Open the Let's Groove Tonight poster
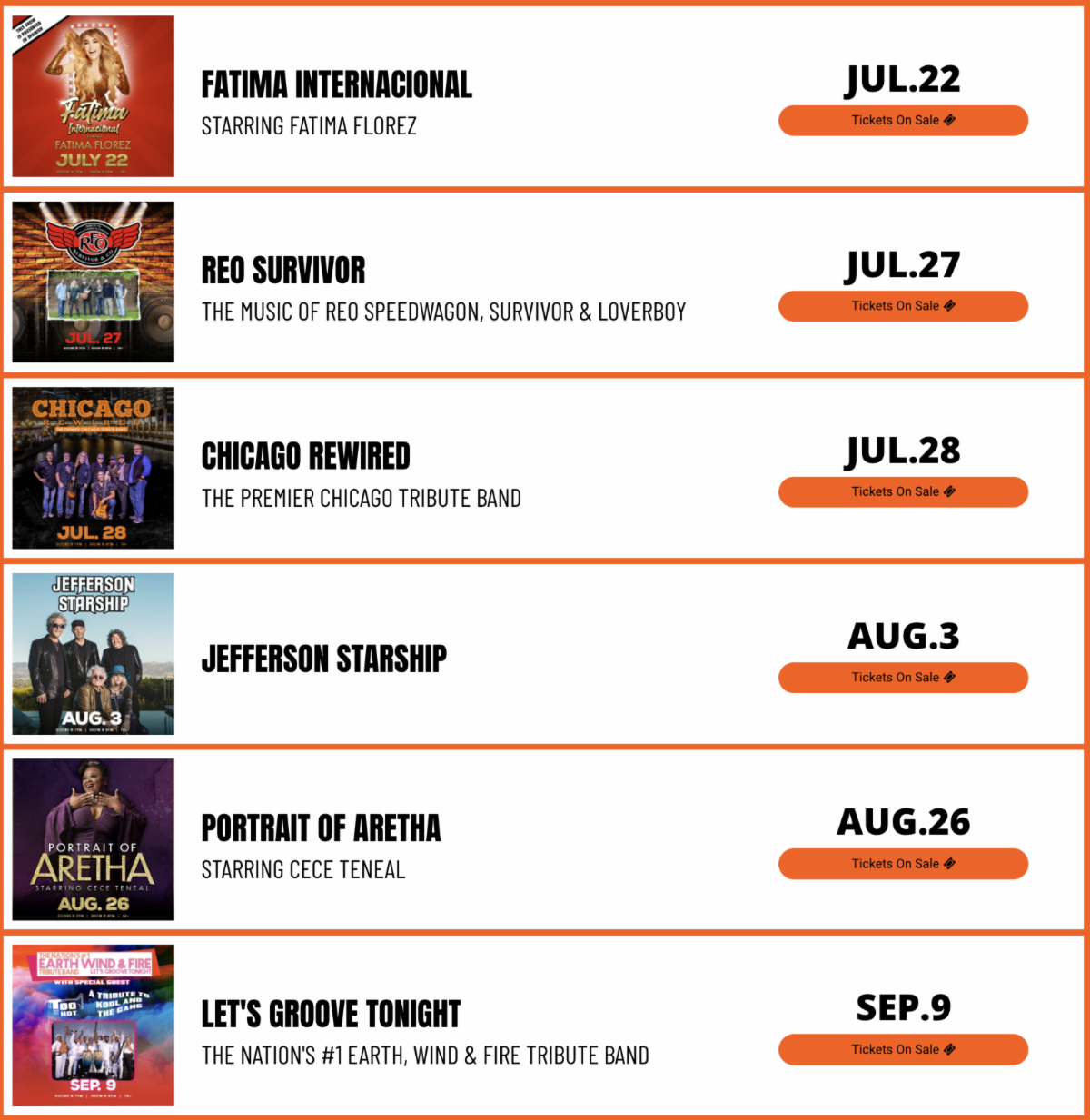The image size is (1090, 1120). click(x=93, y=1025)
